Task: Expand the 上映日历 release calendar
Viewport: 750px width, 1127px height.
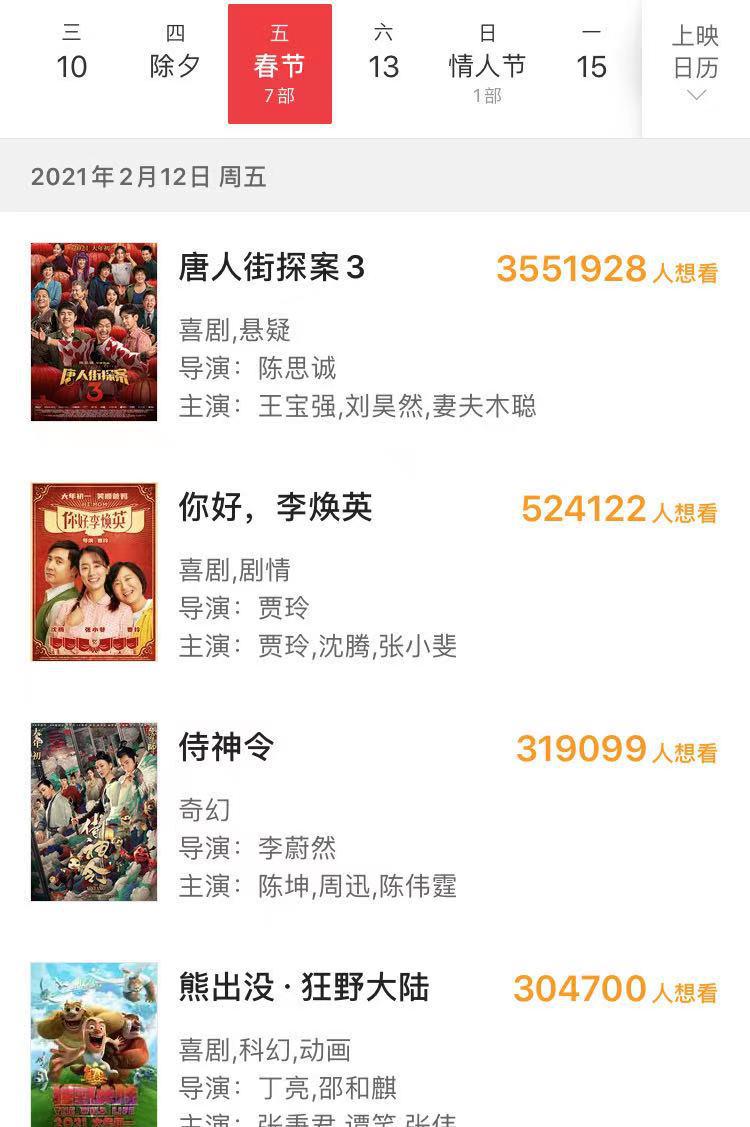Action: click(x=696, y=64)
